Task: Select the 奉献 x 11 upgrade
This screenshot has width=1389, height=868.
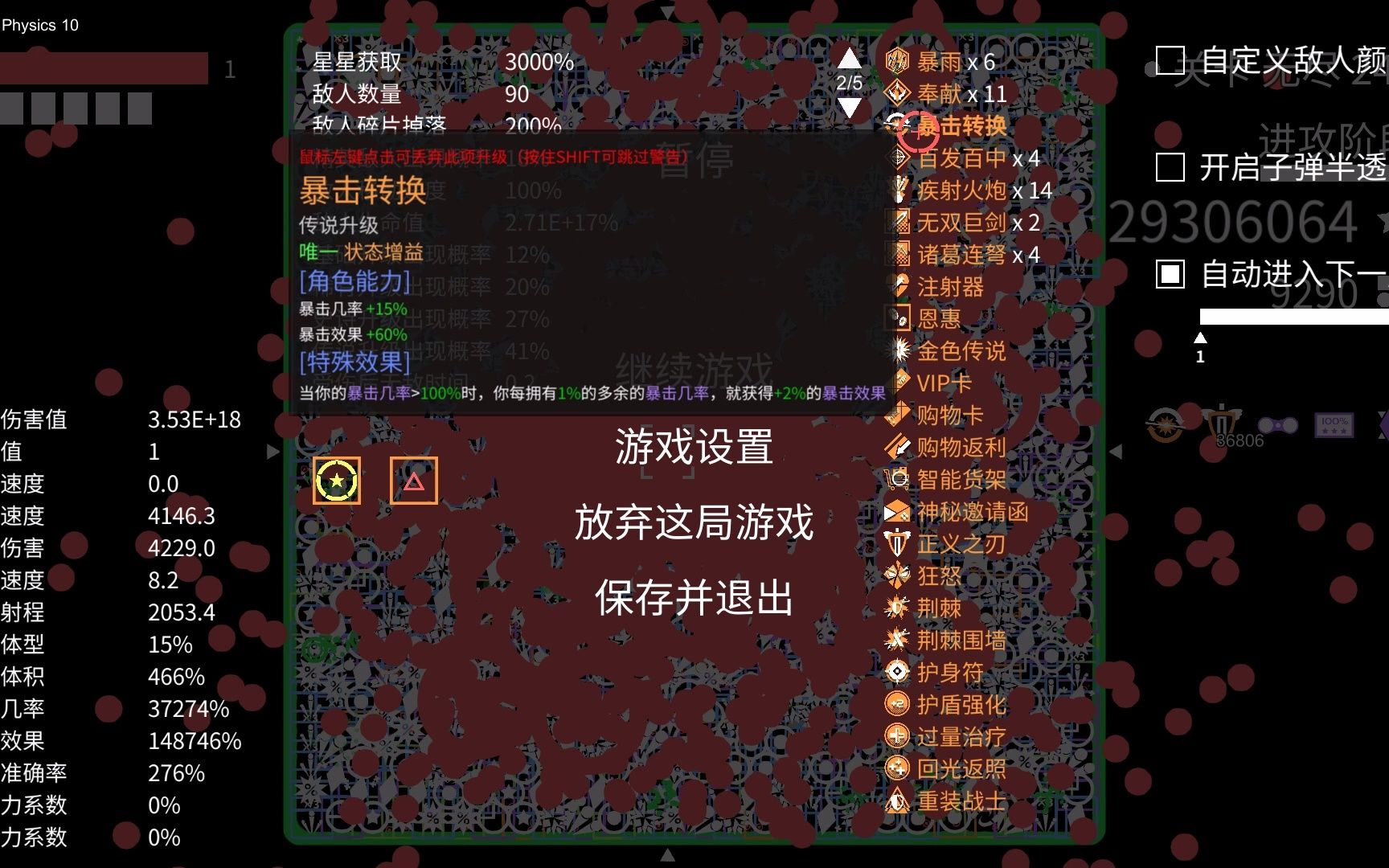Action: [961, 94]
